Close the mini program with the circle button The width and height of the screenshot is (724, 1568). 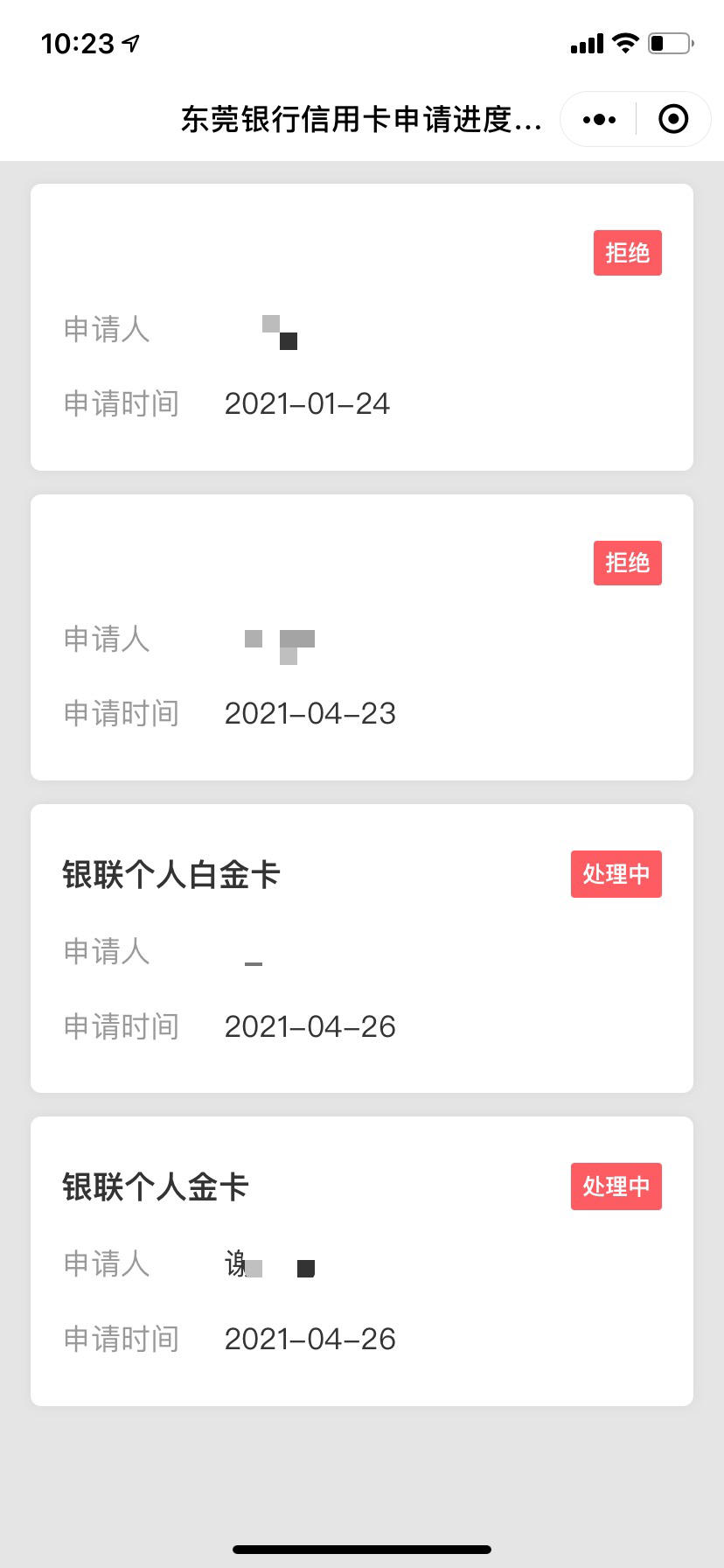[673, 119]
